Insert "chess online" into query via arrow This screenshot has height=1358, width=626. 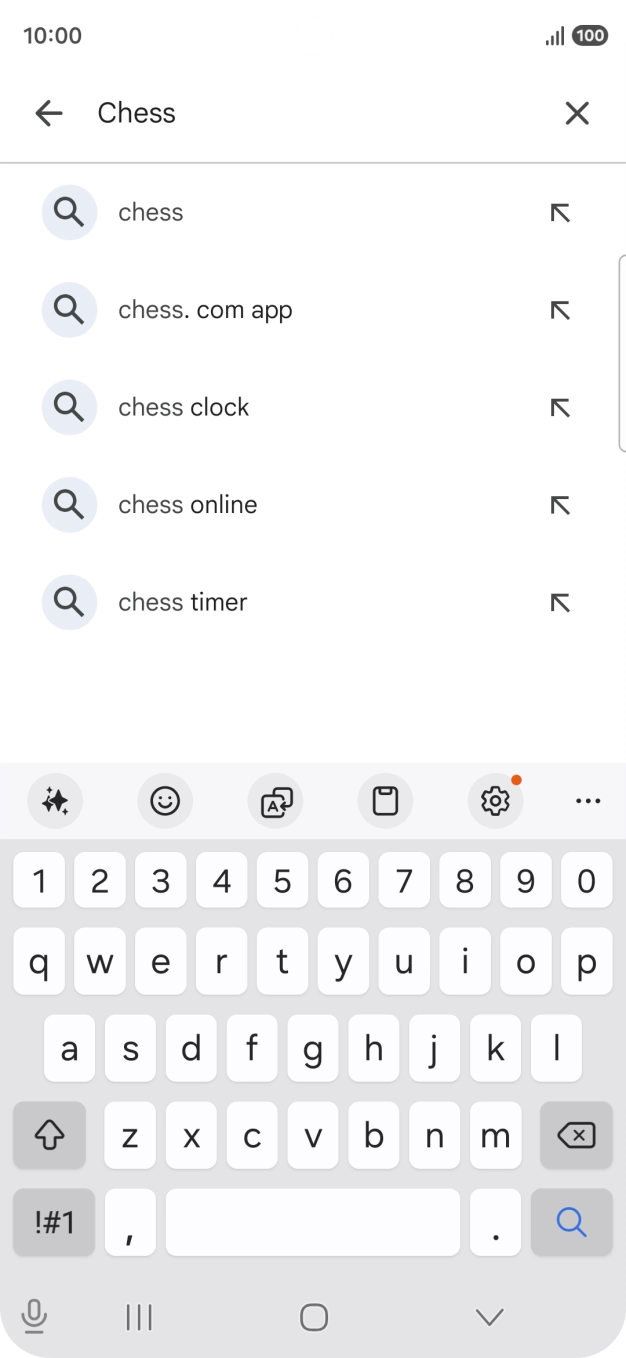coord(560,505)
